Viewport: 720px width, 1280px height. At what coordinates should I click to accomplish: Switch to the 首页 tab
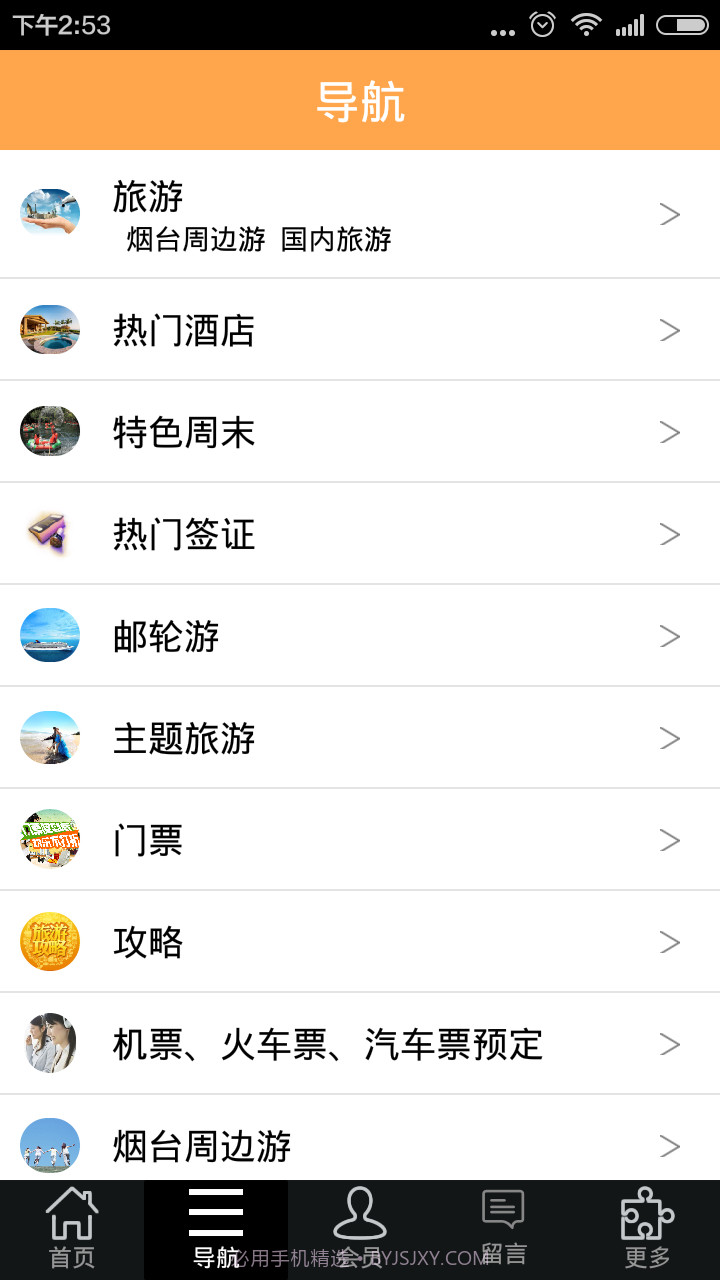72,1229
